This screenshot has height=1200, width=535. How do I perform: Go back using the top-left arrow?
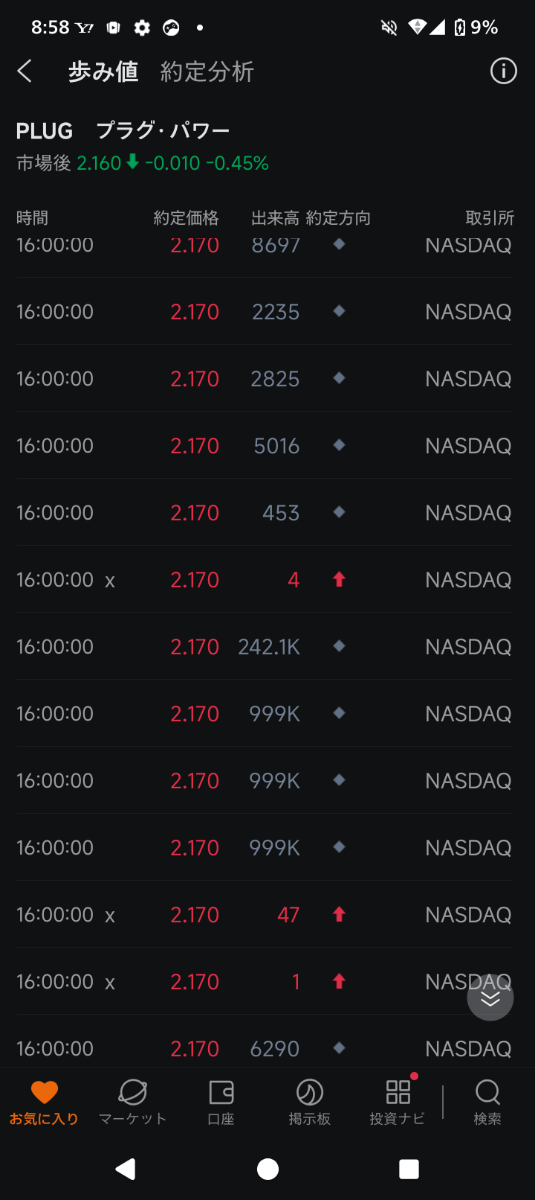pyautogui.click(x=25, y=71)
